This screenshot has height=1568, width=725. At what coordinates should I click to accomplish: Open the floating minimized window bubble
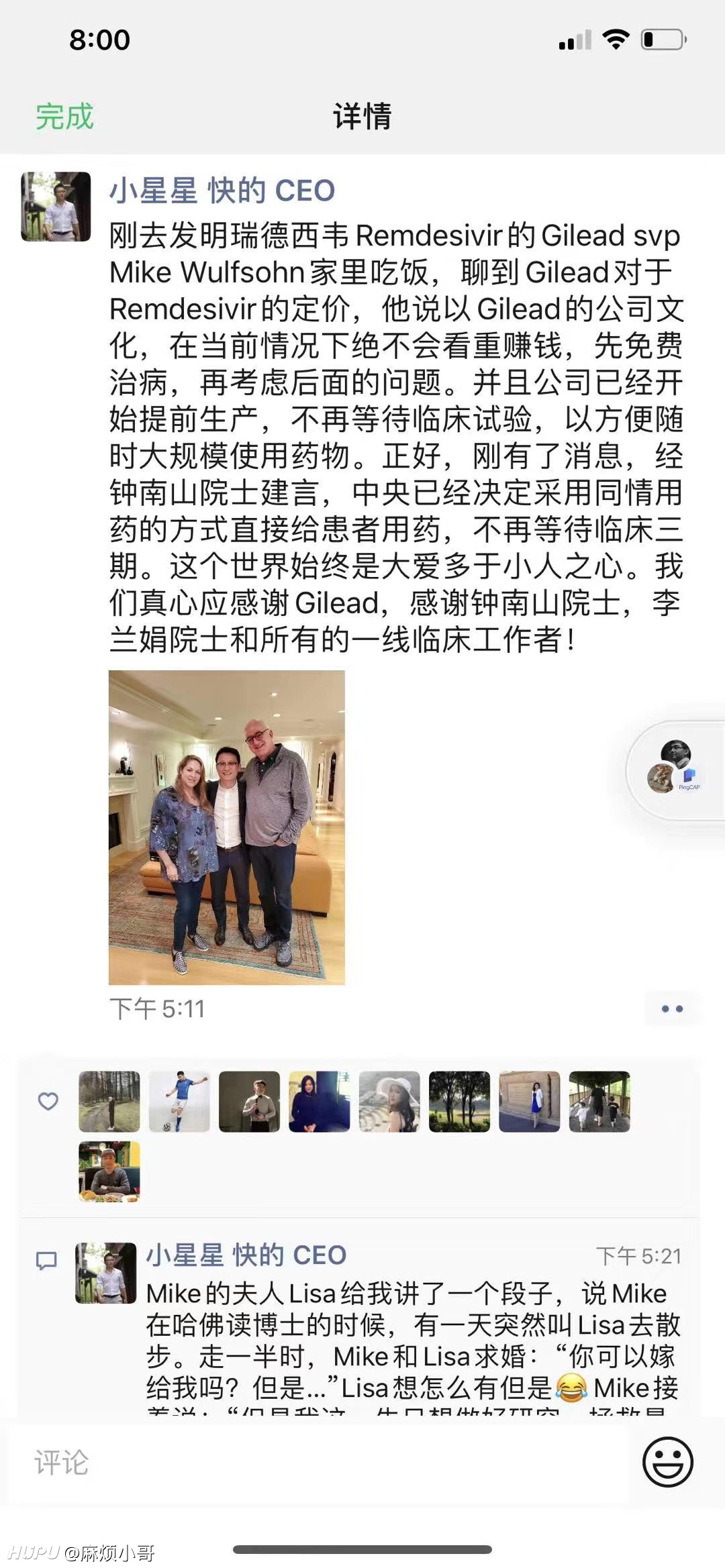pos(677,770)
